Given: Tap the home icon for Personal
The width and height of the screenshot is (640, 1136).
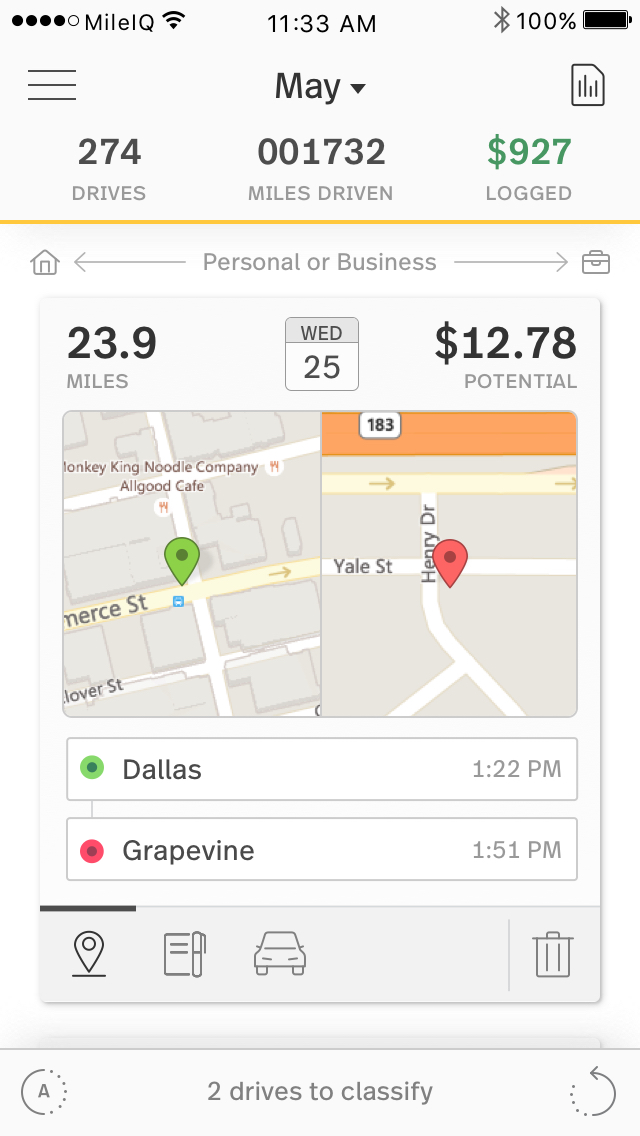Looking at the screenshot, I should click(45, 263).
